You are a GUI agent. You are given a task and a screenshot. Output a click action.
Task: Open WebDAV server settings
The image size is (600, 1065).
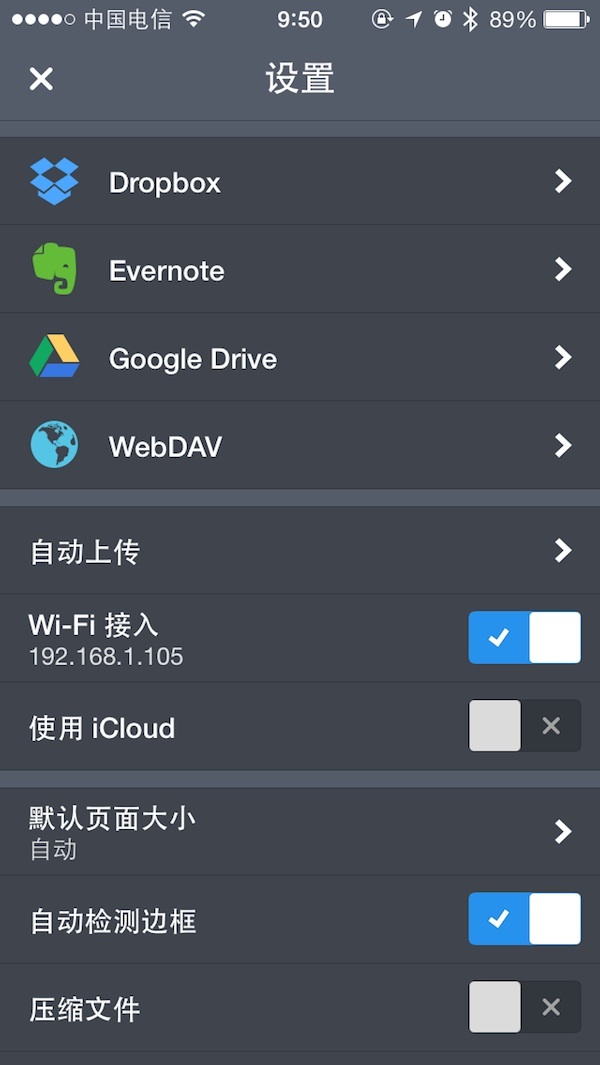300,446
